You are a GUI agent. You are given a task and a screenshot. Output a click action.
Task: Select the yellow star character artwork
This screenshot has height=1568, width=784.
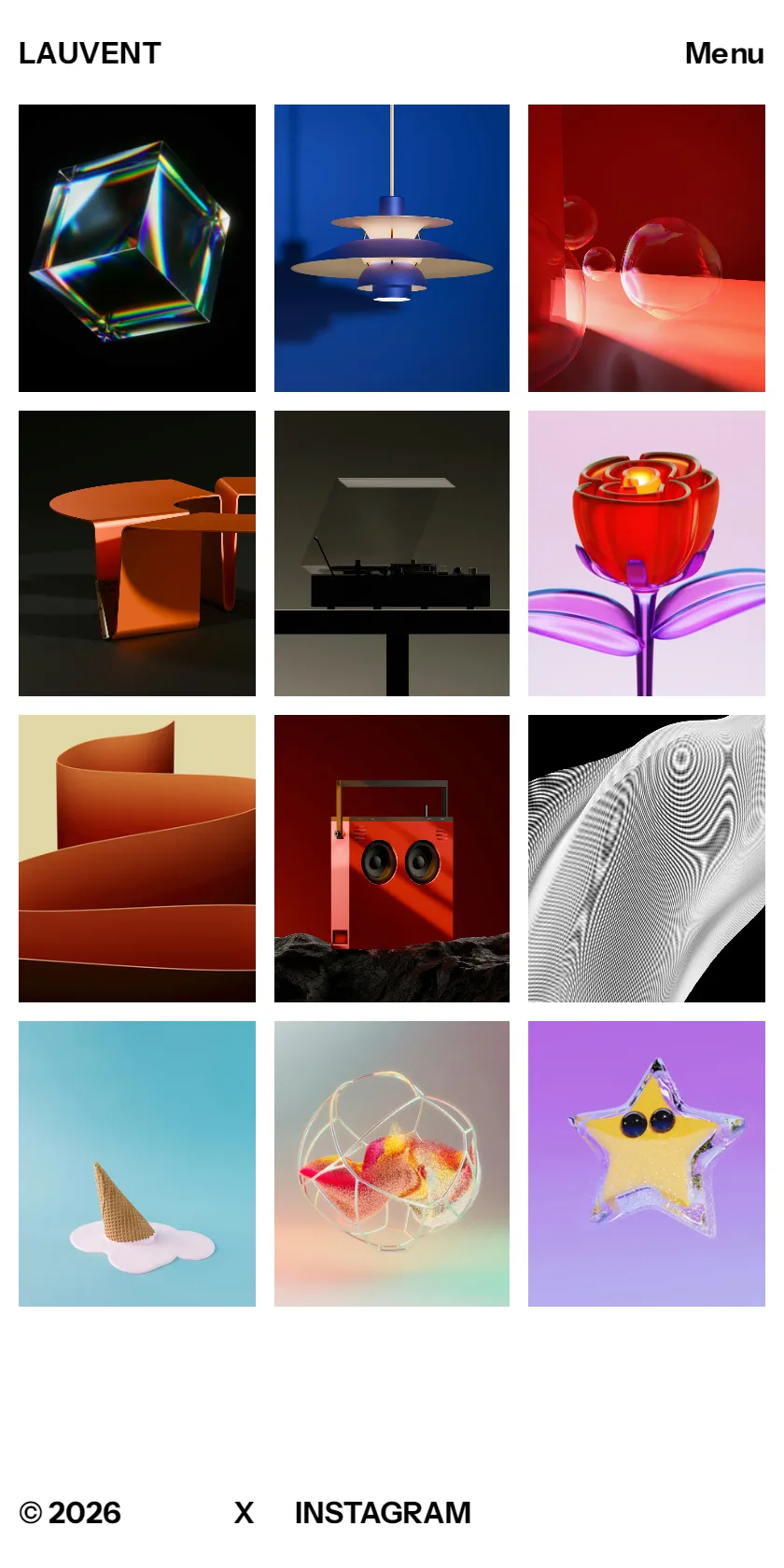(647, 1164)
